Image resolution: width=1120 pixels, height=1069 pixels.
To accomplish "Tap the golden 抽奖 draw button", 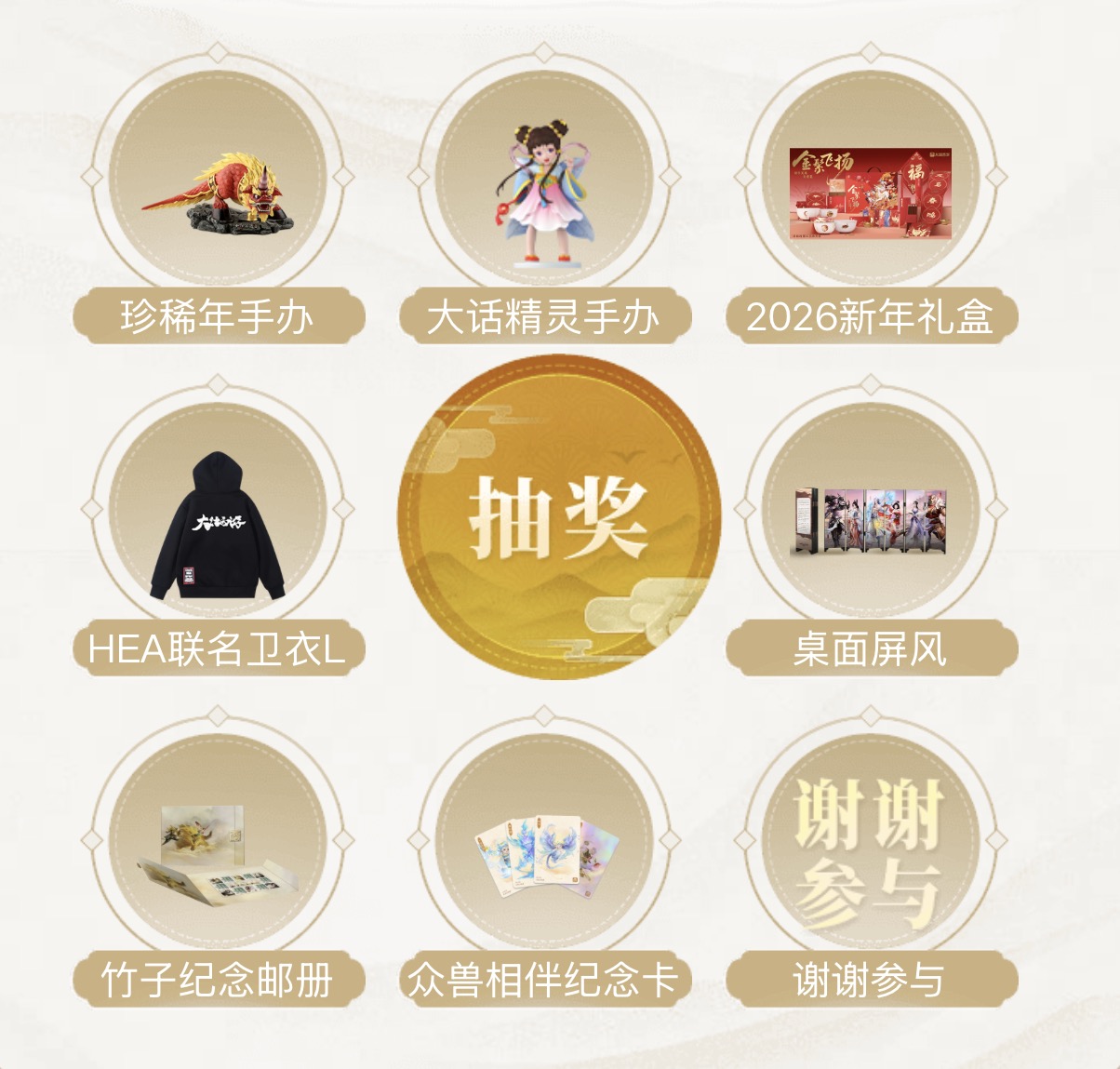I will click(x=558, y=518).
